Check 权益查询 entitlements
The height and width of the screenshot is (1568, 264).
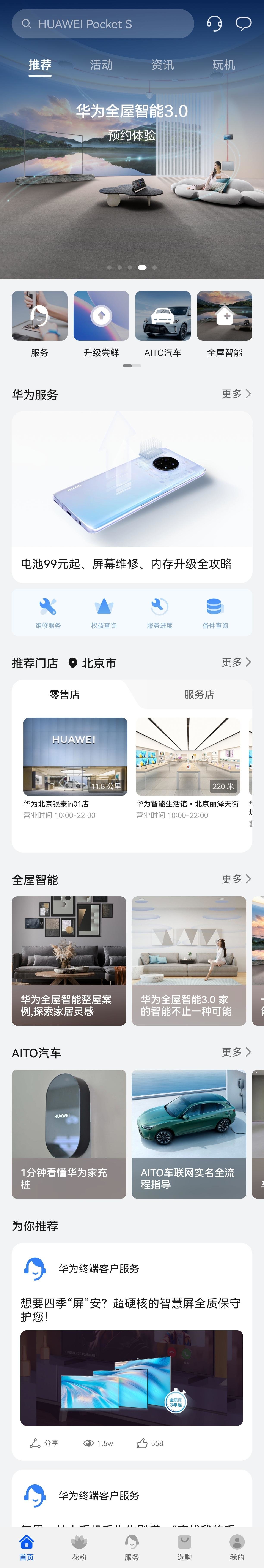click(x=104, y=612)
